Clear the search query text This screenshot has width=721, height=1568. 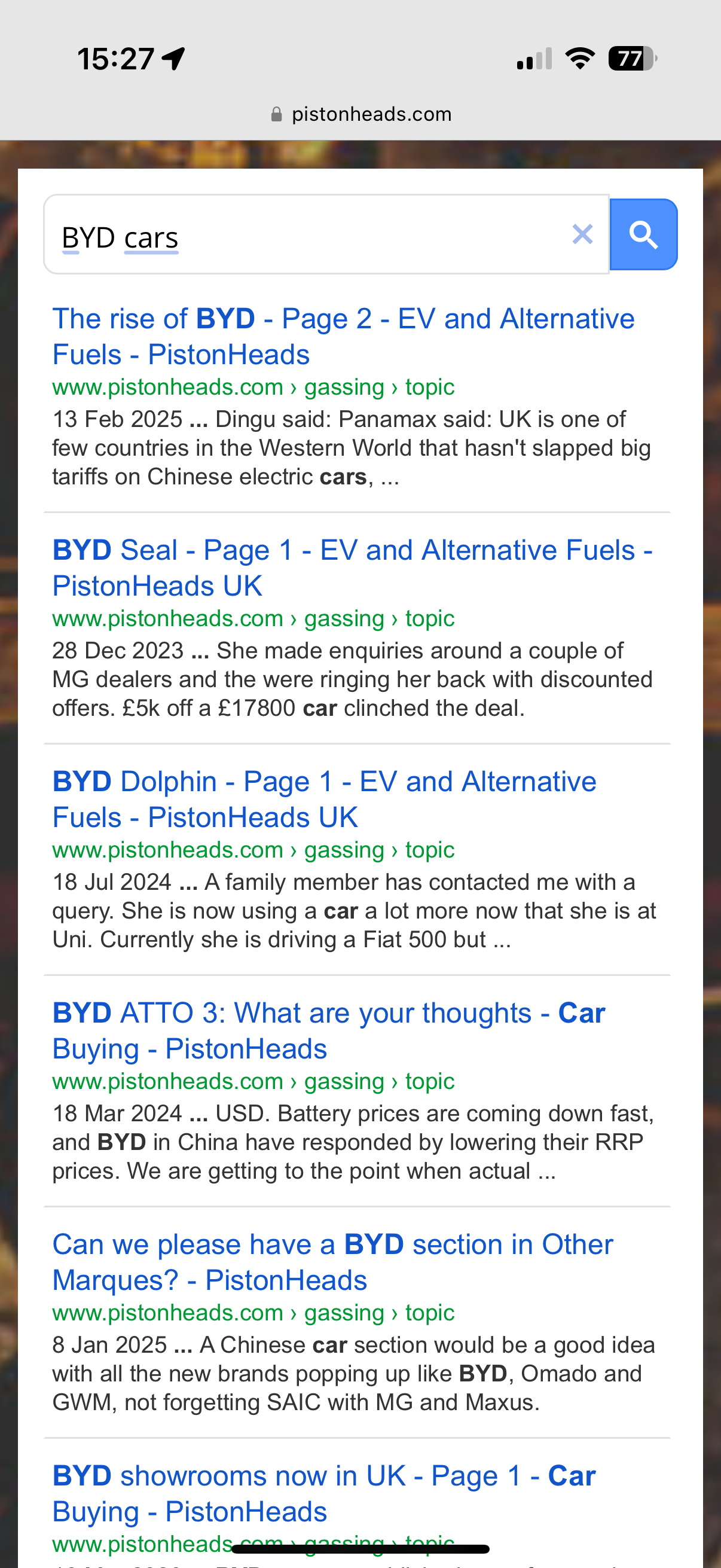(582, 234)
